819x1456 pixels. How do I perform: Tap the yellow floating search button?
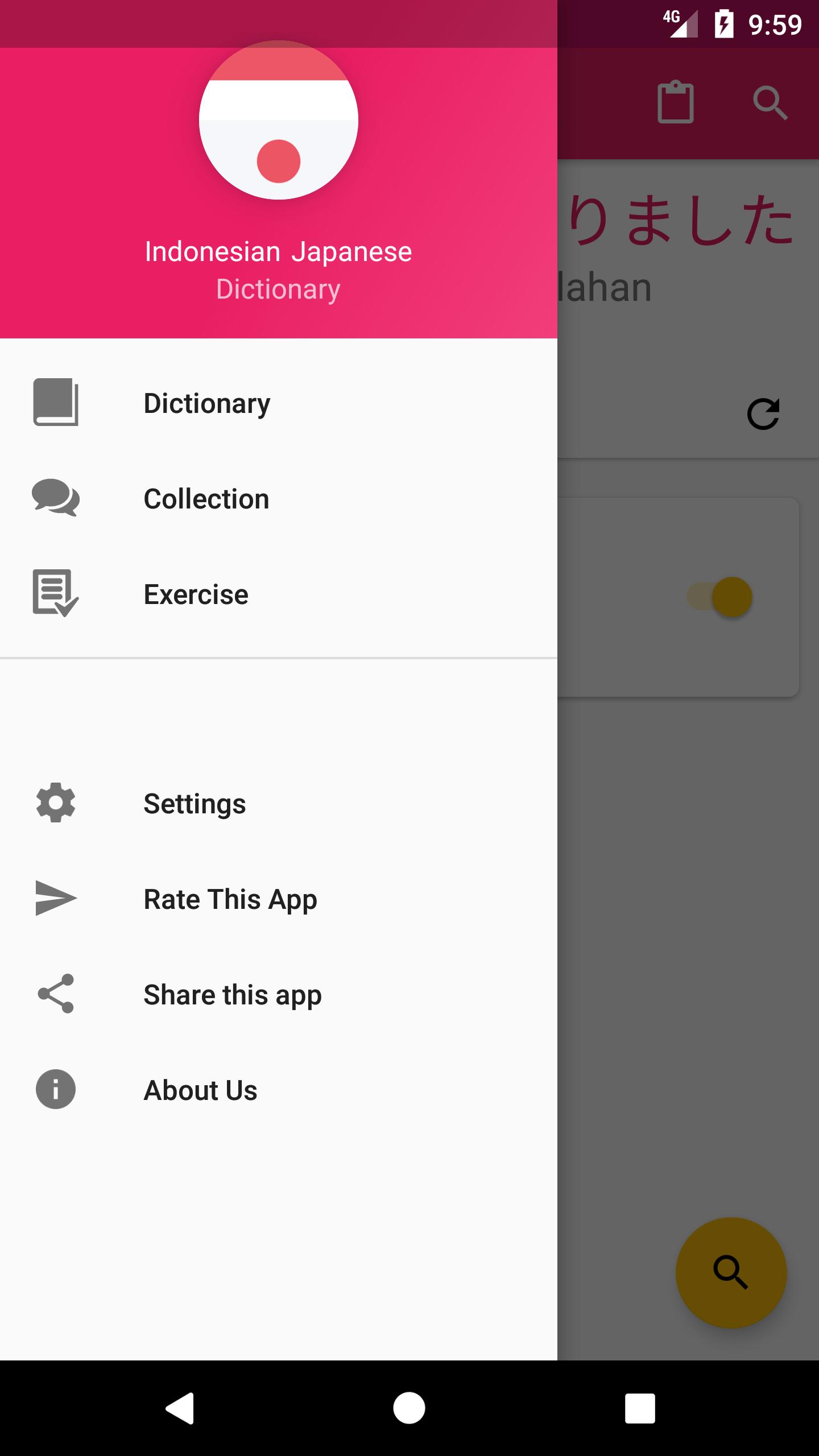click(731, 1272)
